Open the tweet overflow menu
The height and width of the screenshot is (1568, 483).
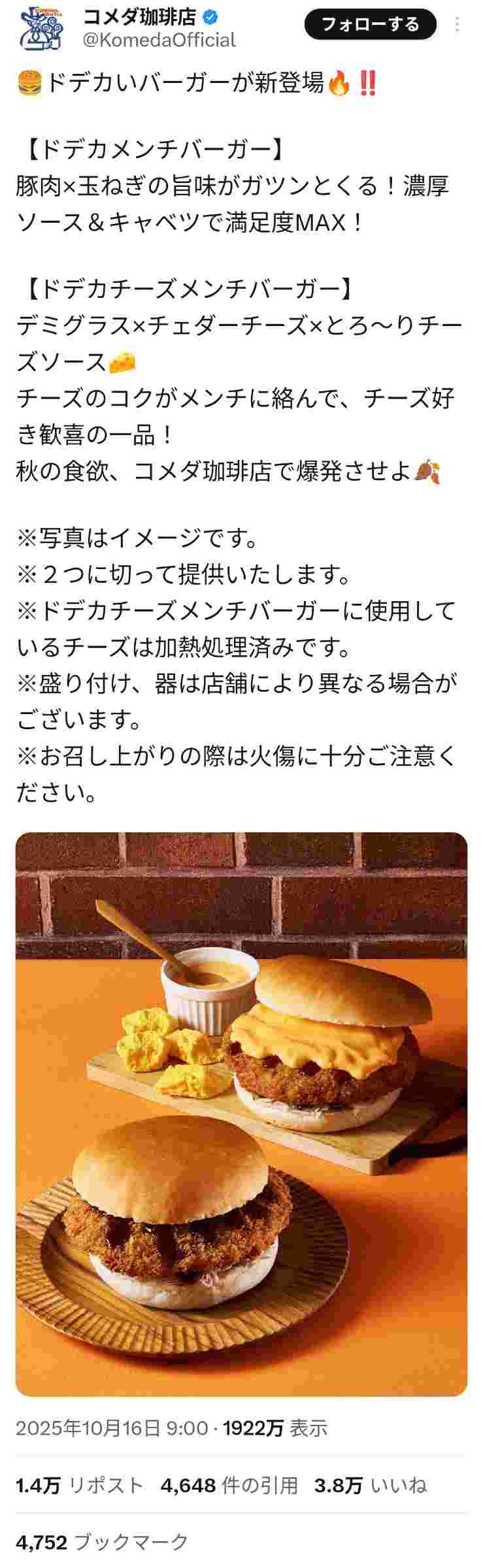point(457,25)
